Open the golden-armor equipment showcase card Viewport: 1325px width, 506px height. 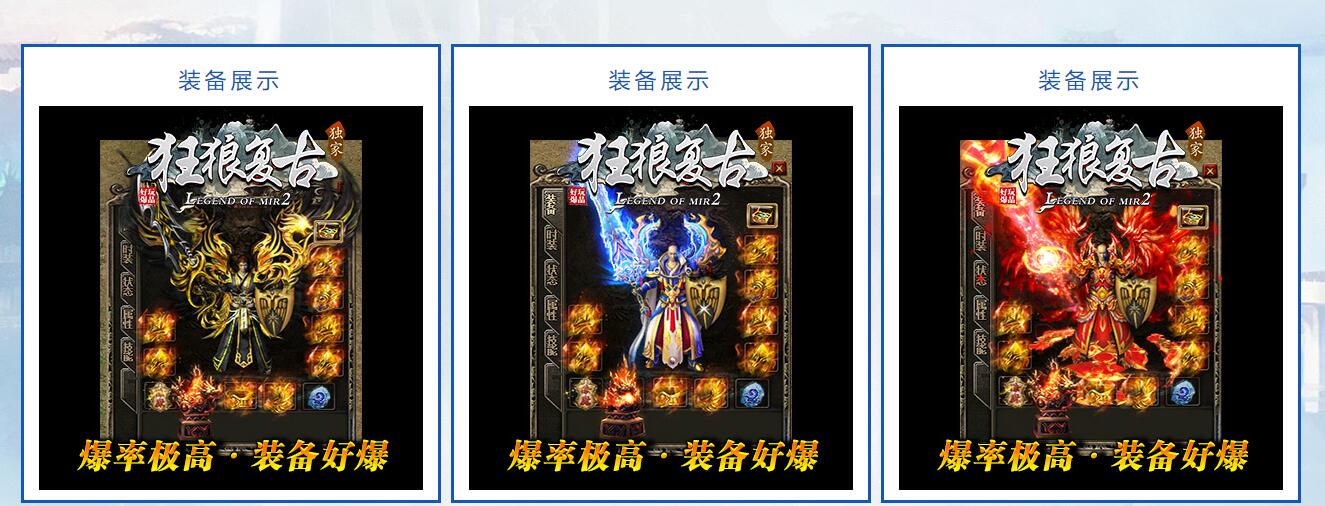pyautogui.click(x=231, y=297)
